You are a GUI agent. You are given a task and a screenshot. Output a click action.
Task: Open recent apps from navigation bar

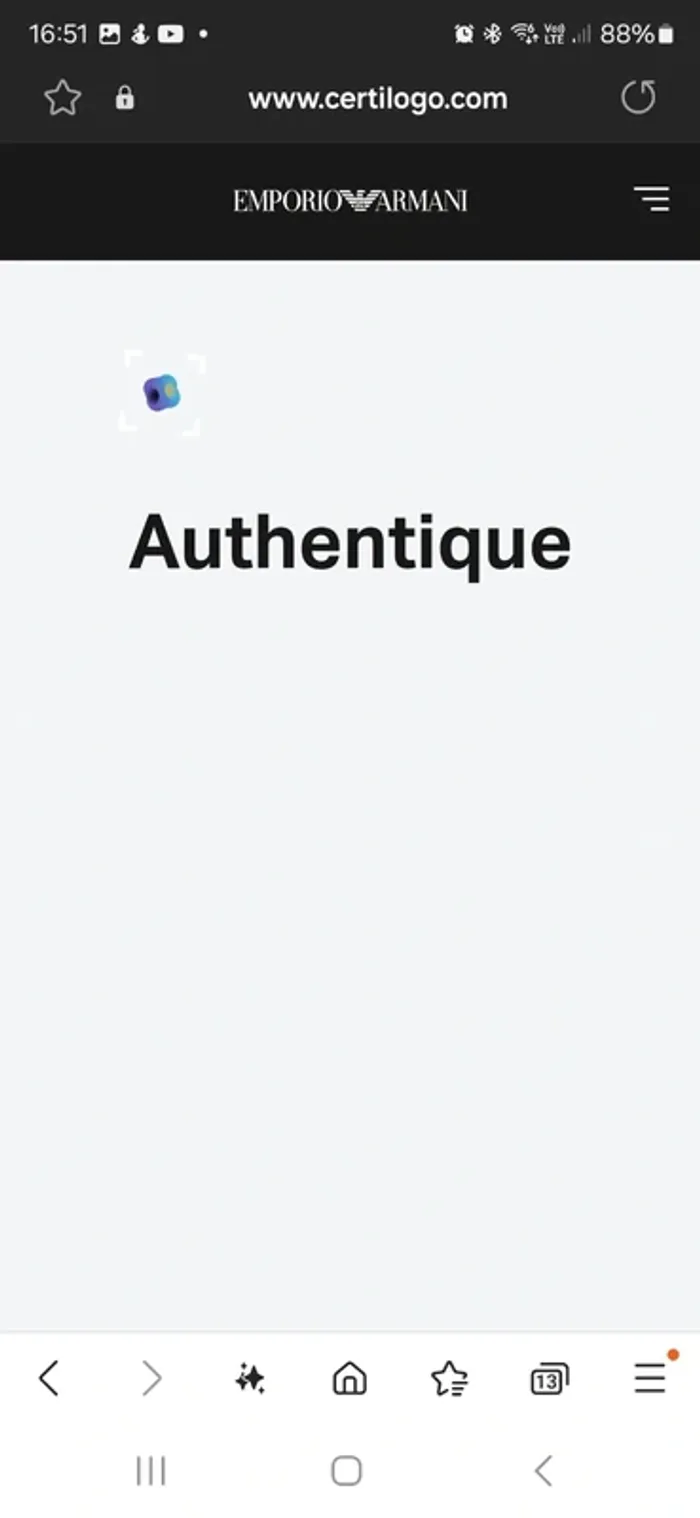coord(151,1470)
